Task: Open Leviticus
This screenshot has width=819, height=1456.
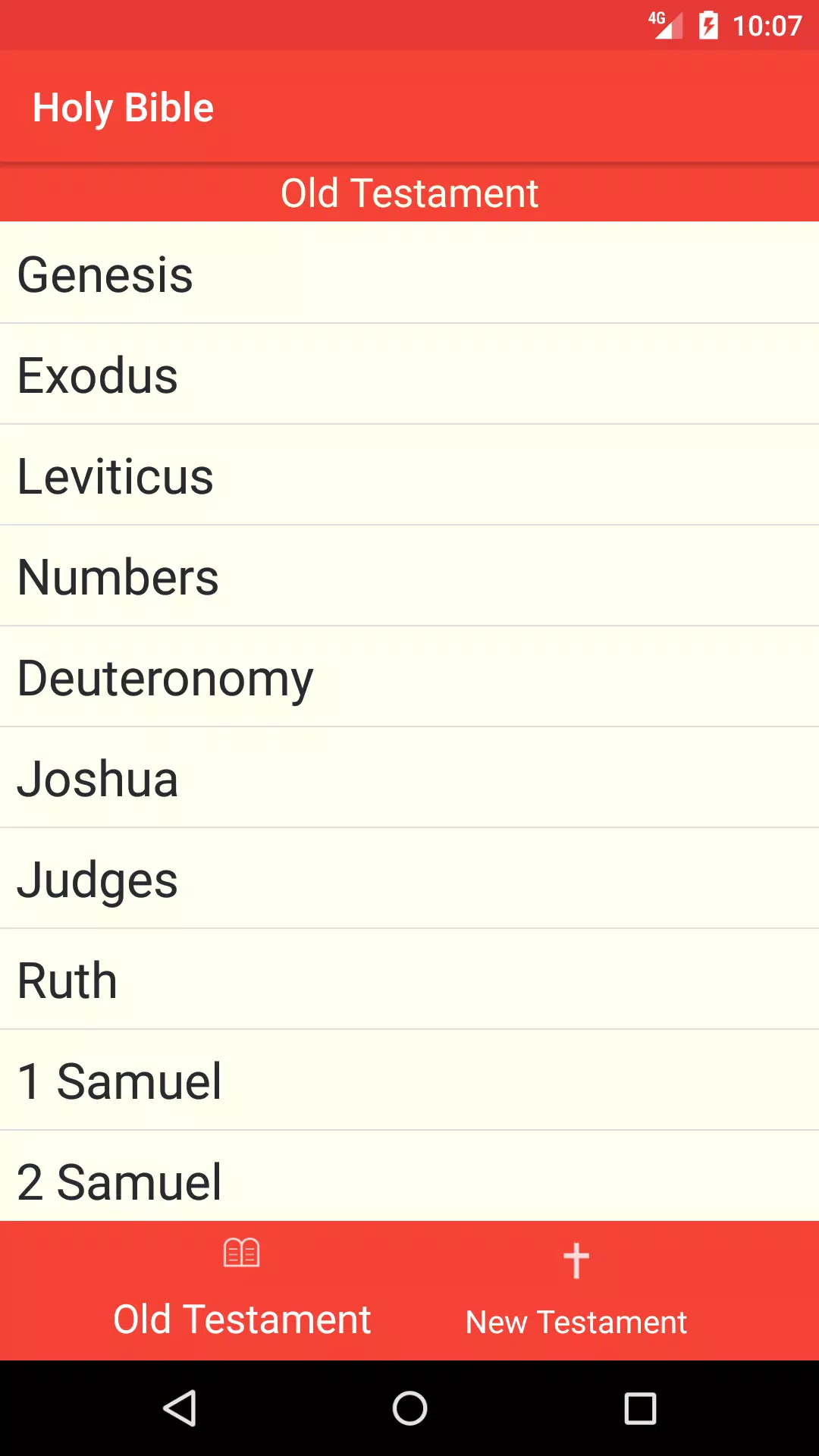Action: point(409,475)
